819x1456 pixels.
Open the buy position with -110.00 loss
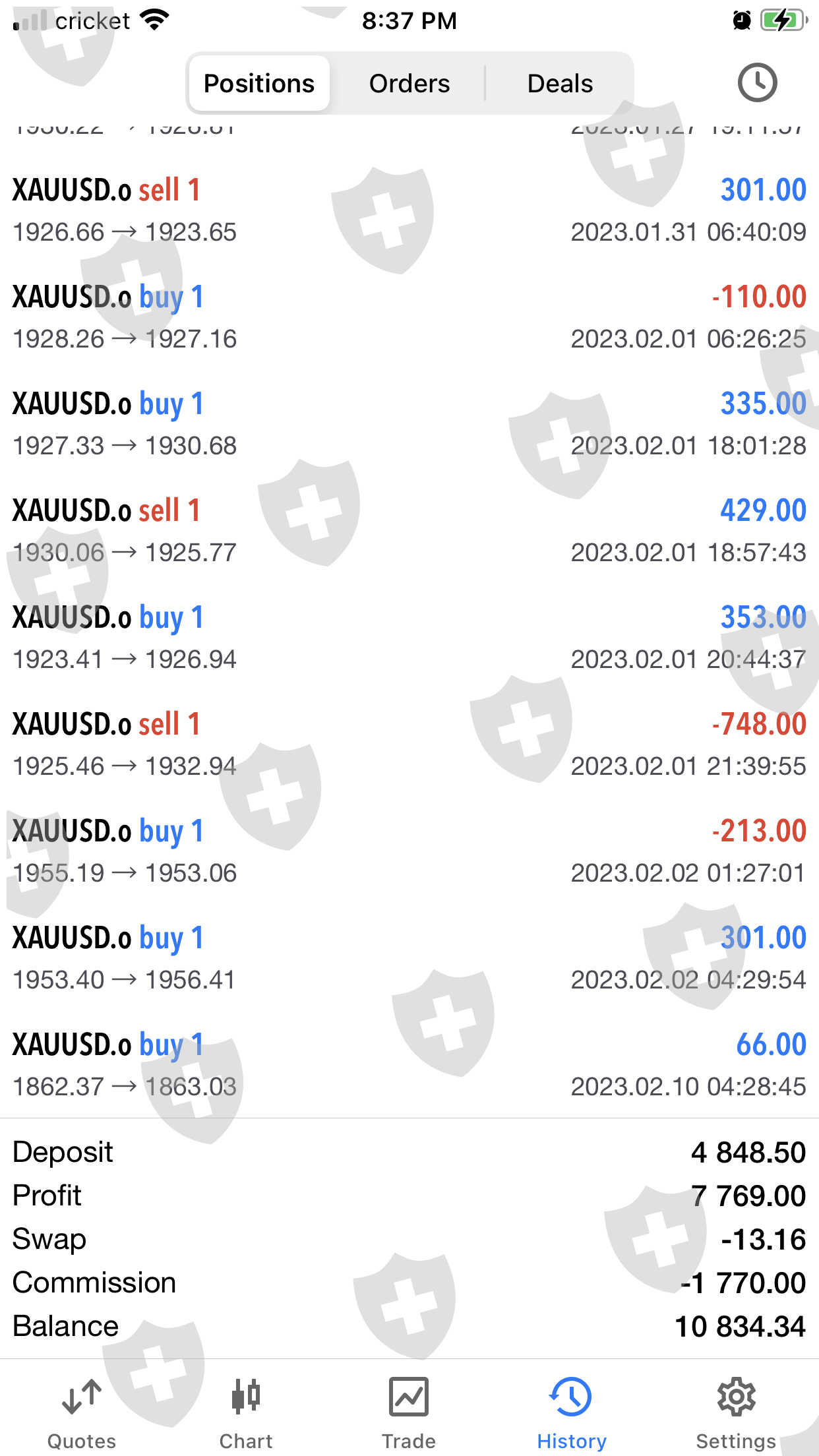[409, 317]
